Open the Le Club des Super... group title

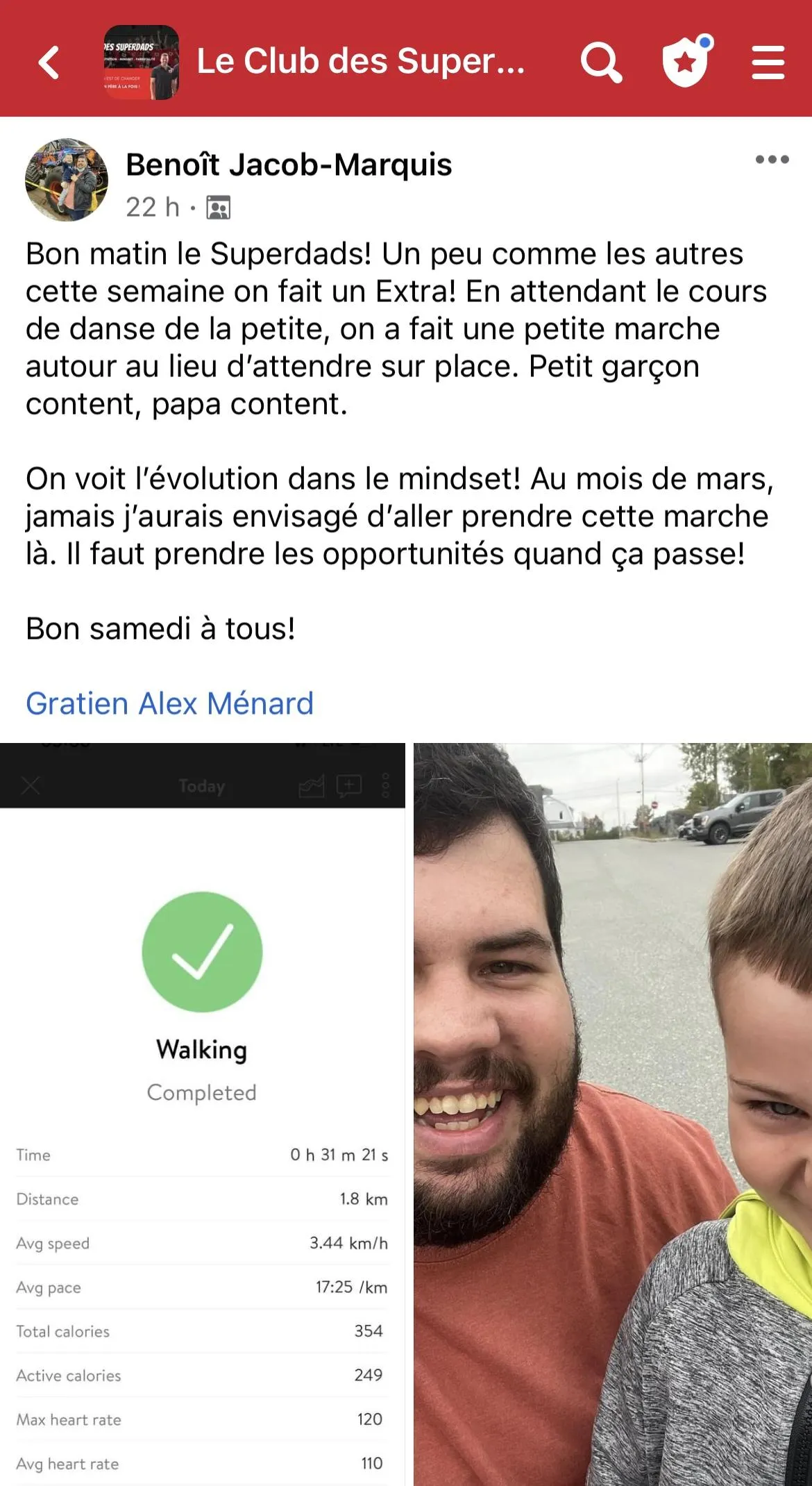[361, 61]
